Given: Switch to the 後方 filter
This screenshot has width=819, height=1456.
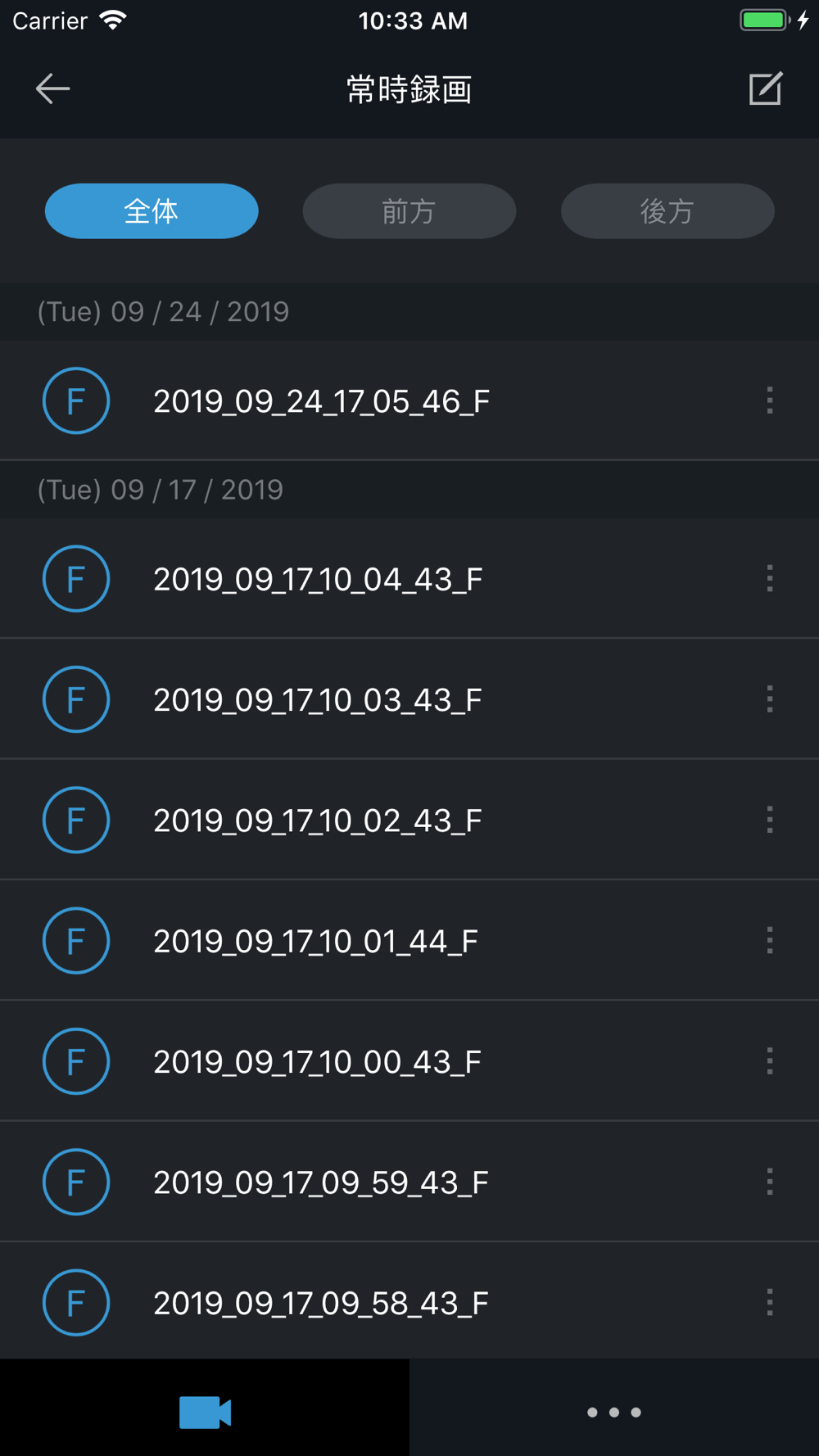Looking at the screenshot, I should pos(667,211).
